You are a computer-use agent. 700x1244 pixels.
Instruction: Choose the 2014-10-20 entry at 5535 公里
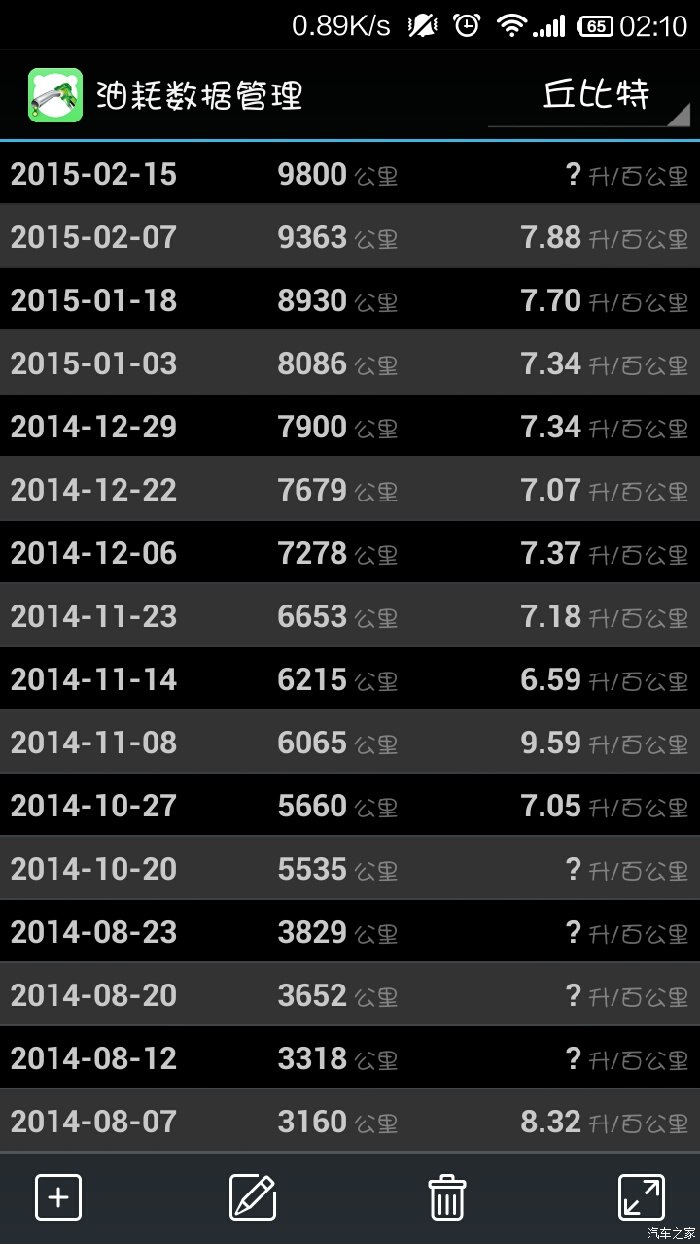350,869
